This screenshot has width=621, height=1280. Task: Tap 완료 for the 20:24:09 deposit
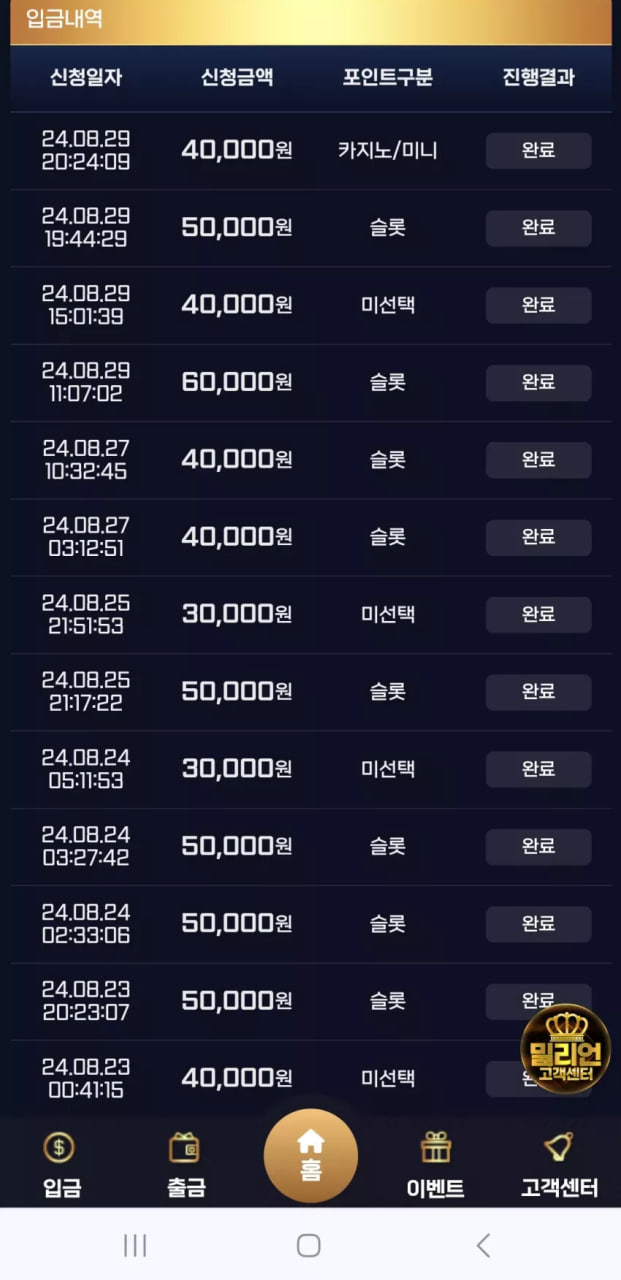[x=538, y=151]
